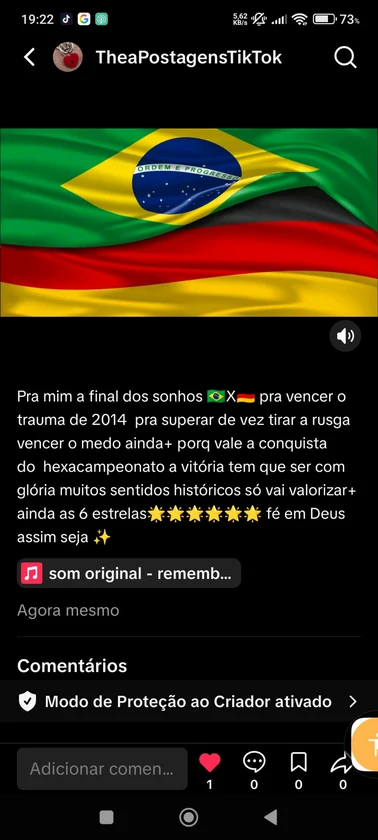
Task: Open TheaPostagensTikTok profile avatar
Action: [x=67, y=57]
